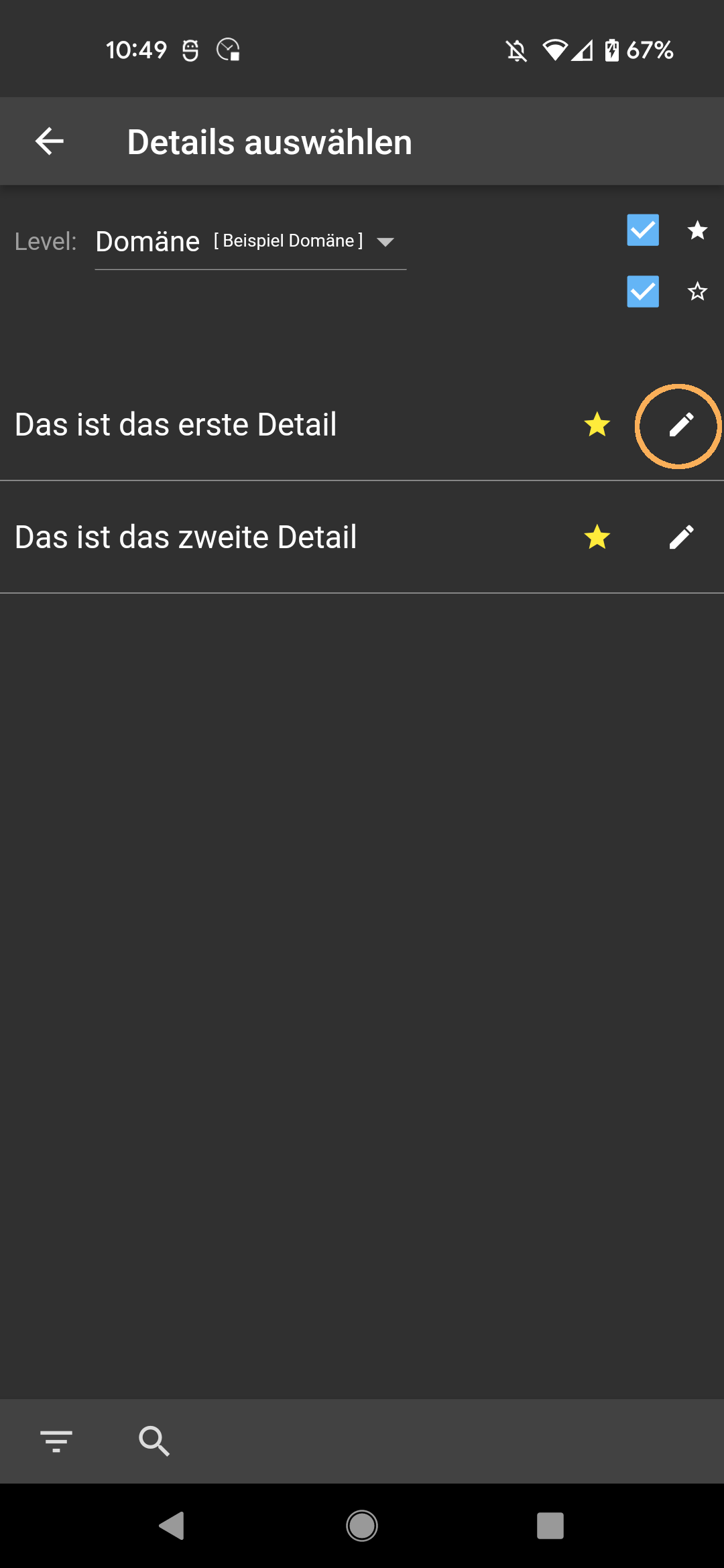The image size is (724, 1568).
Task: Uncheck the checkbox beside the filled star
Action: [x=643, y=231]
